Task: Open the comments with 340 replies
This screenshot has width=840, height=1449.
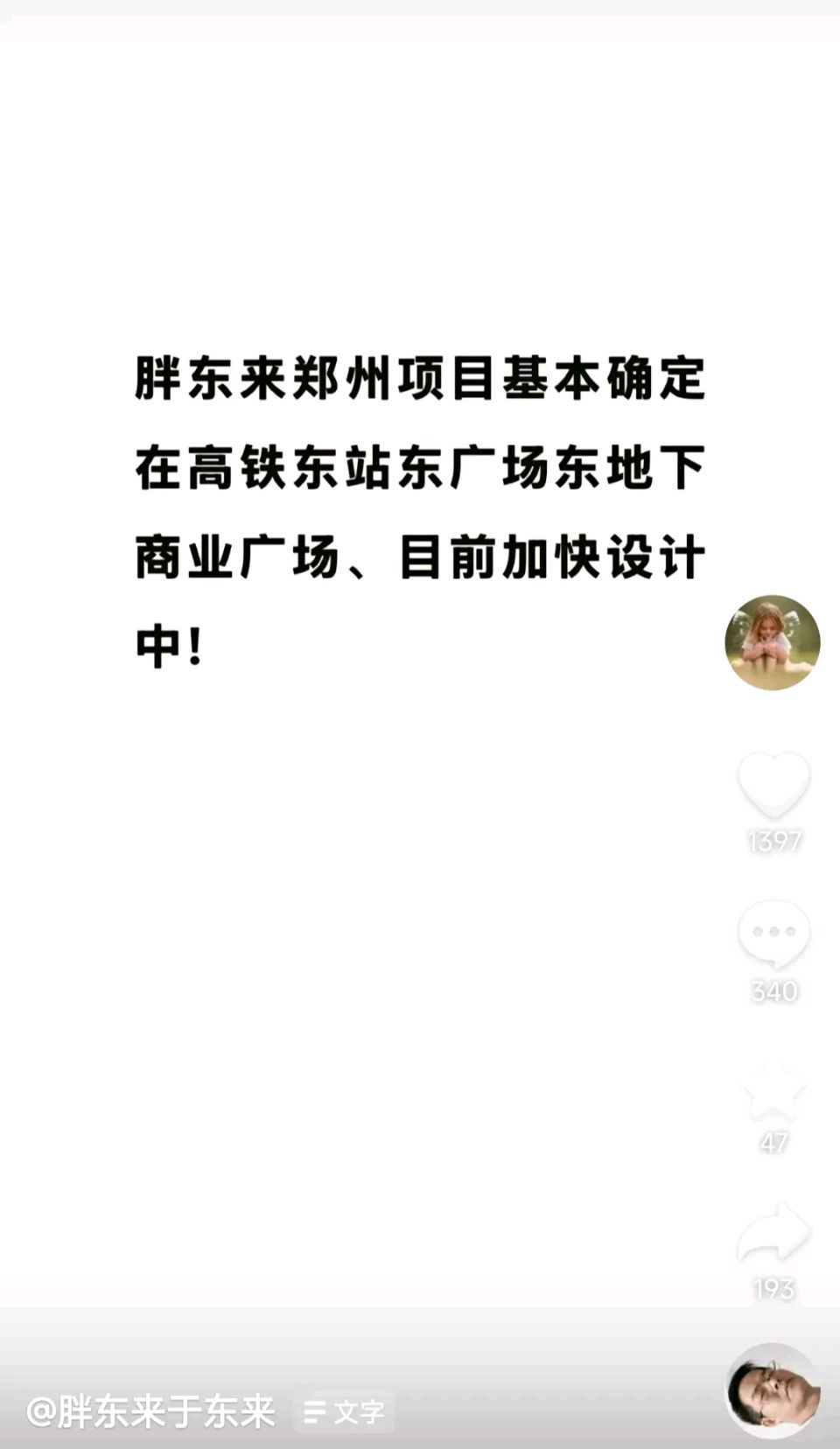Action: tap(773, 934)
